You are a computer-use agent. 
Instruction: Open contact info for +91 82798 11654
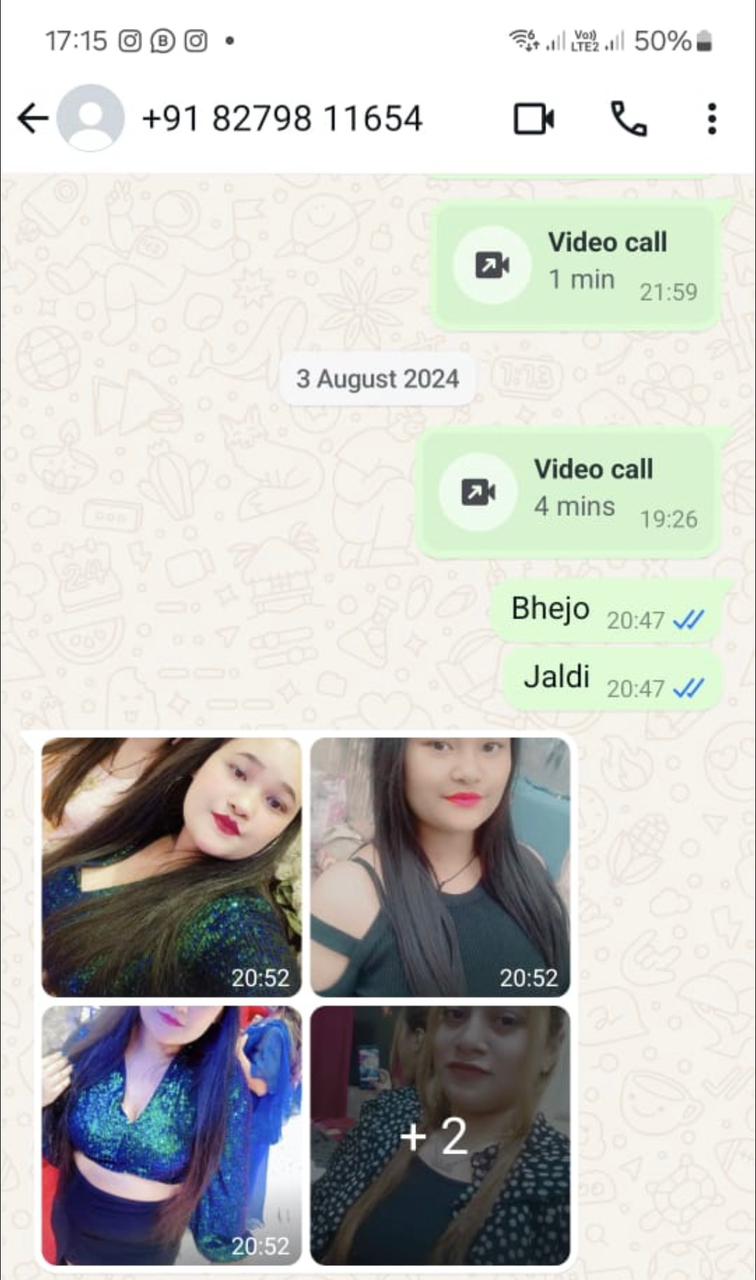pos(281,119)
